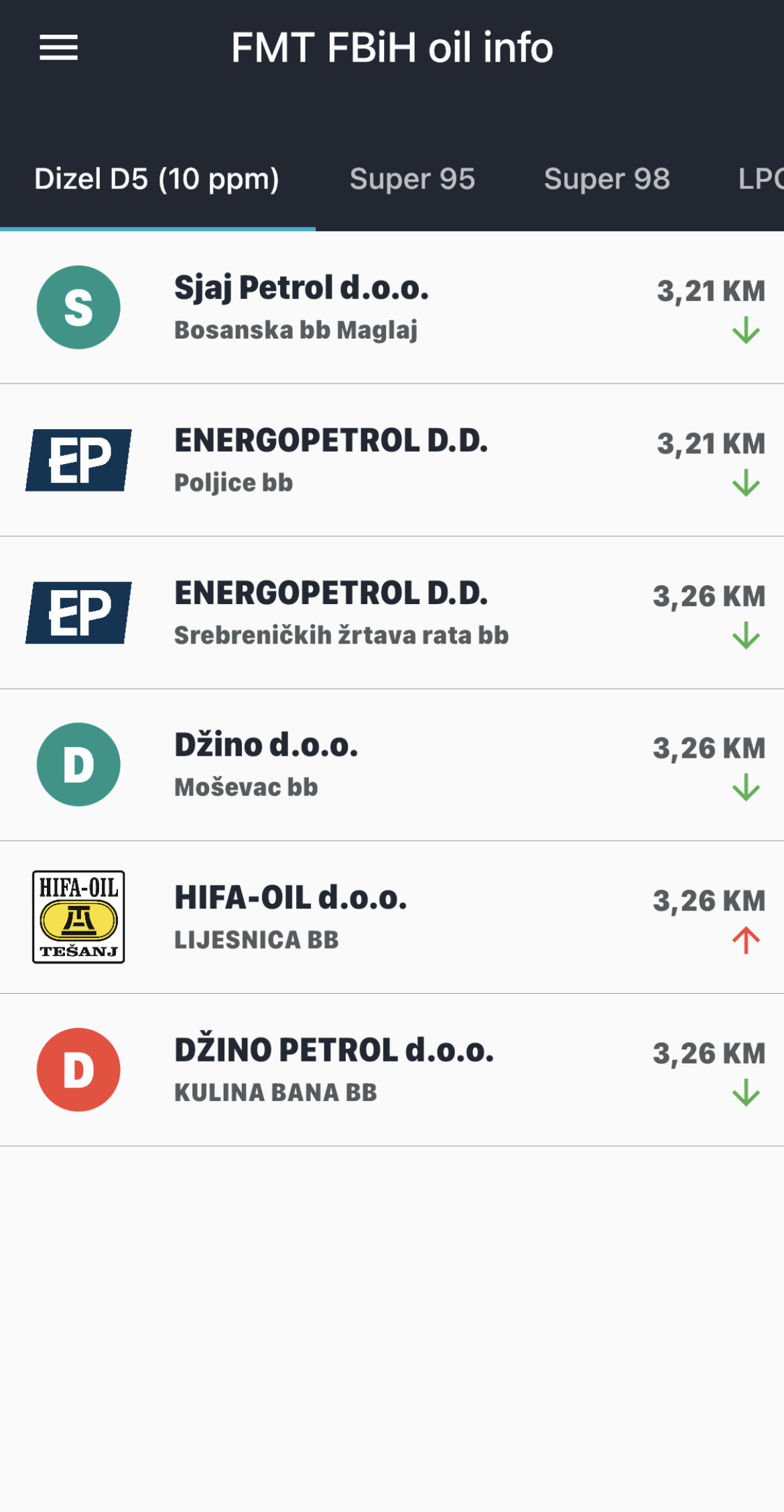This screenshot has height=1512, width=784.
Task: Open the hamburger drawer menu
Action: (59, 48)
